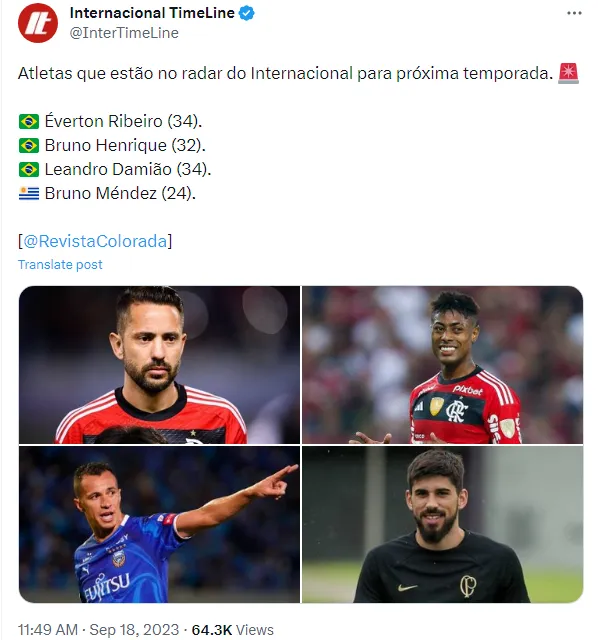Open the bottom-right photo of the player in black

pyautogui.click(x=442, y=525)
